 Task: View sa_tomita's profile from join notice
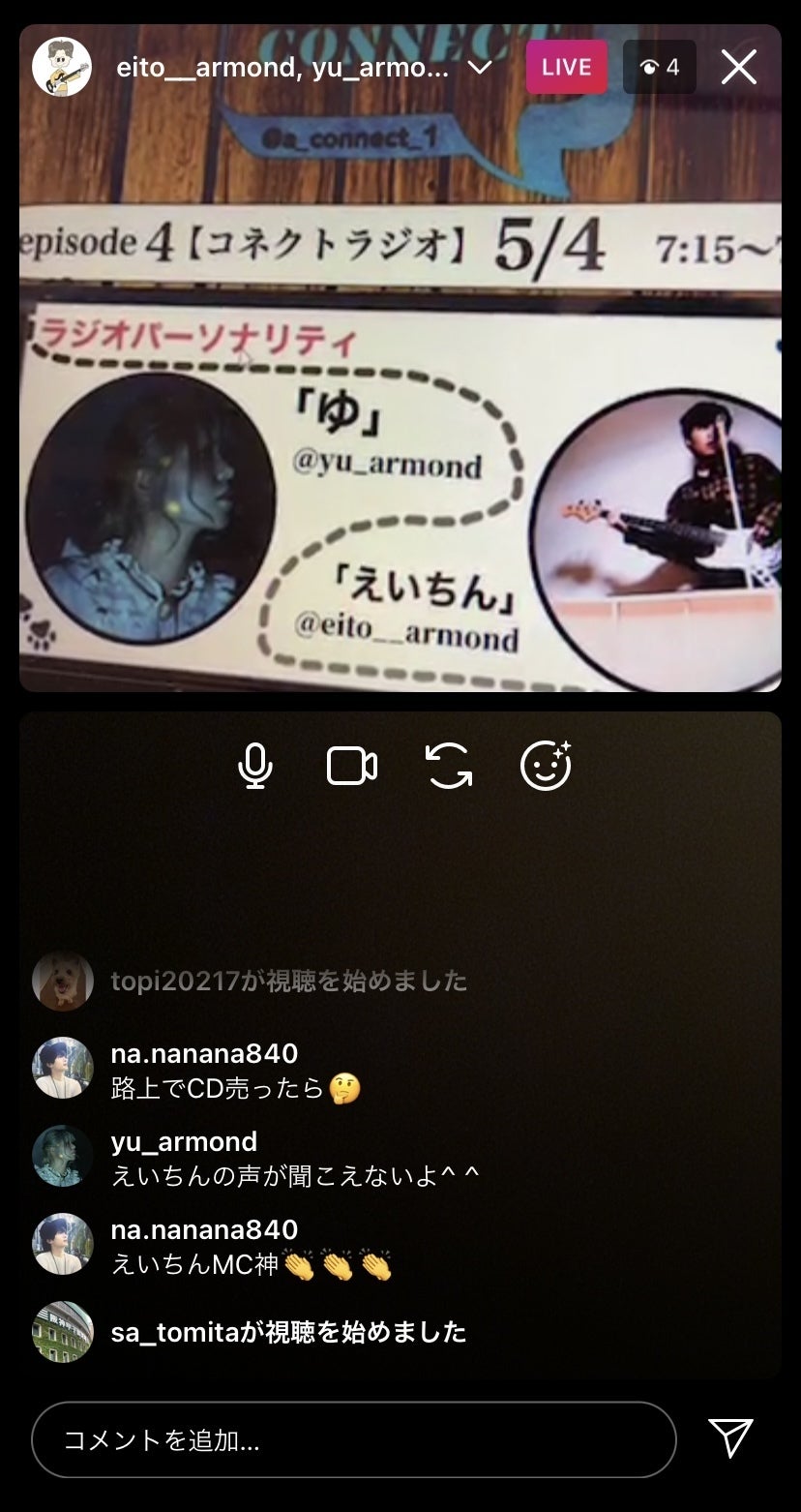(63, 1332)
